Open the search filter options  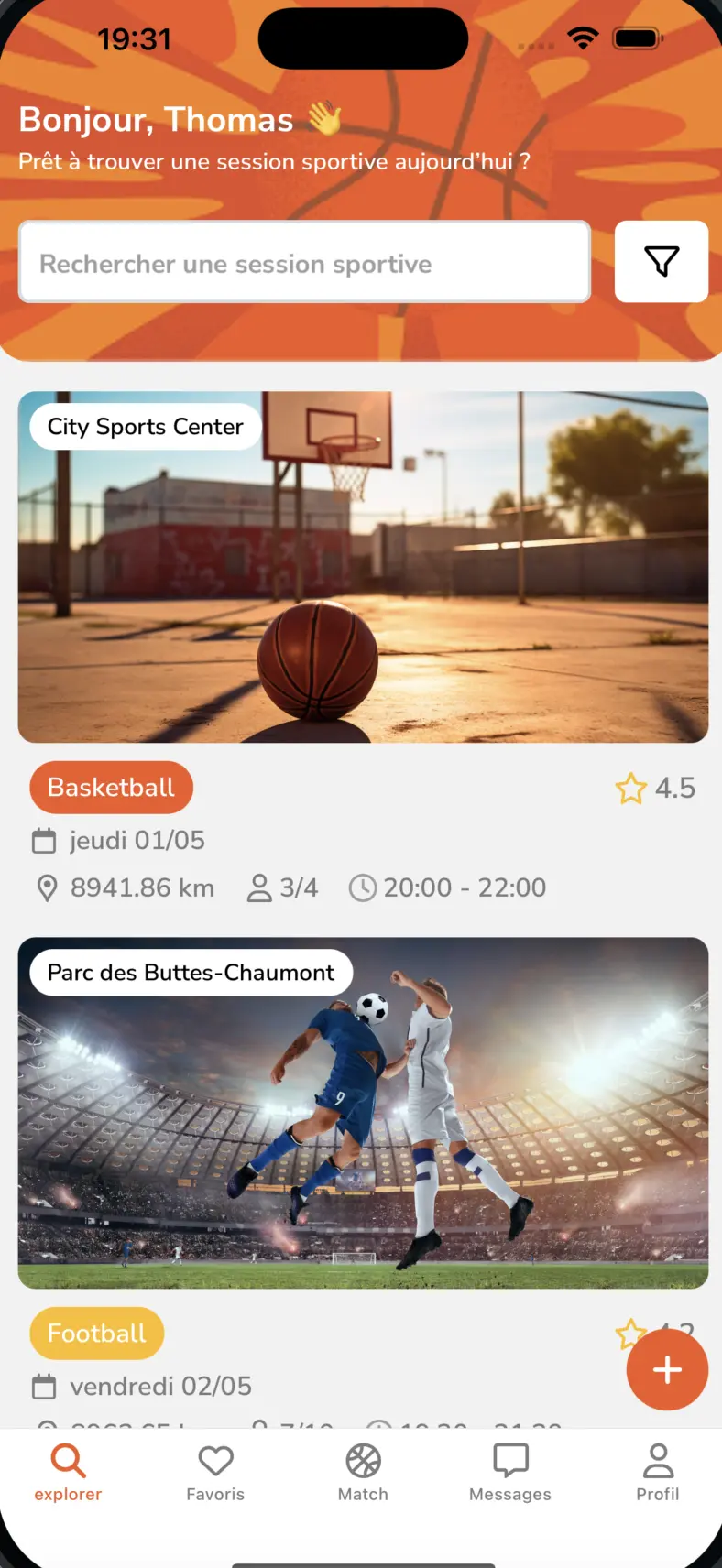tap(662, 262)
